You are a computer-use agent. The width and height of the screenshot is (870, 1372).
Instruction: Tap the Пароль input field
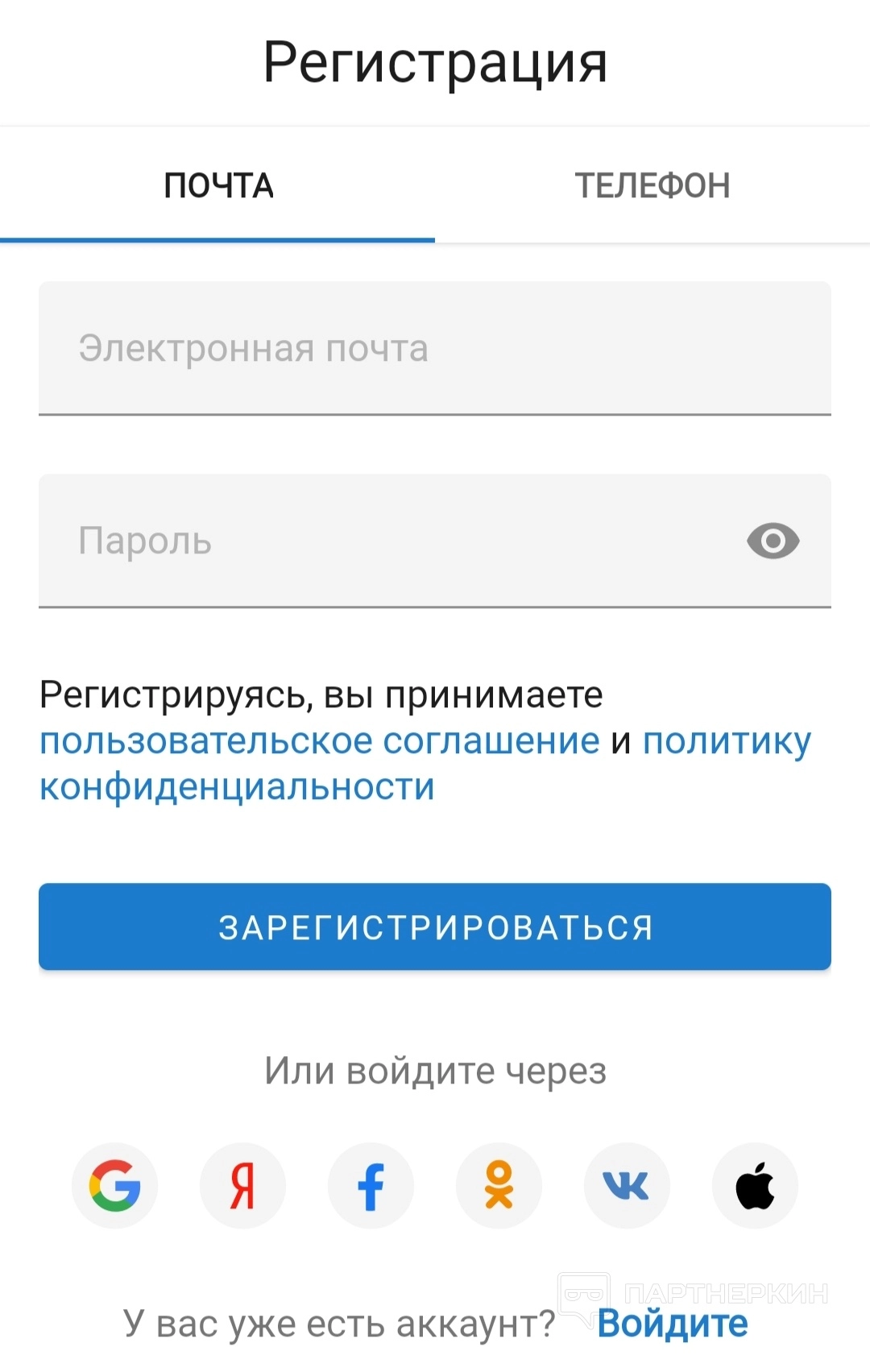pos(387,541)
